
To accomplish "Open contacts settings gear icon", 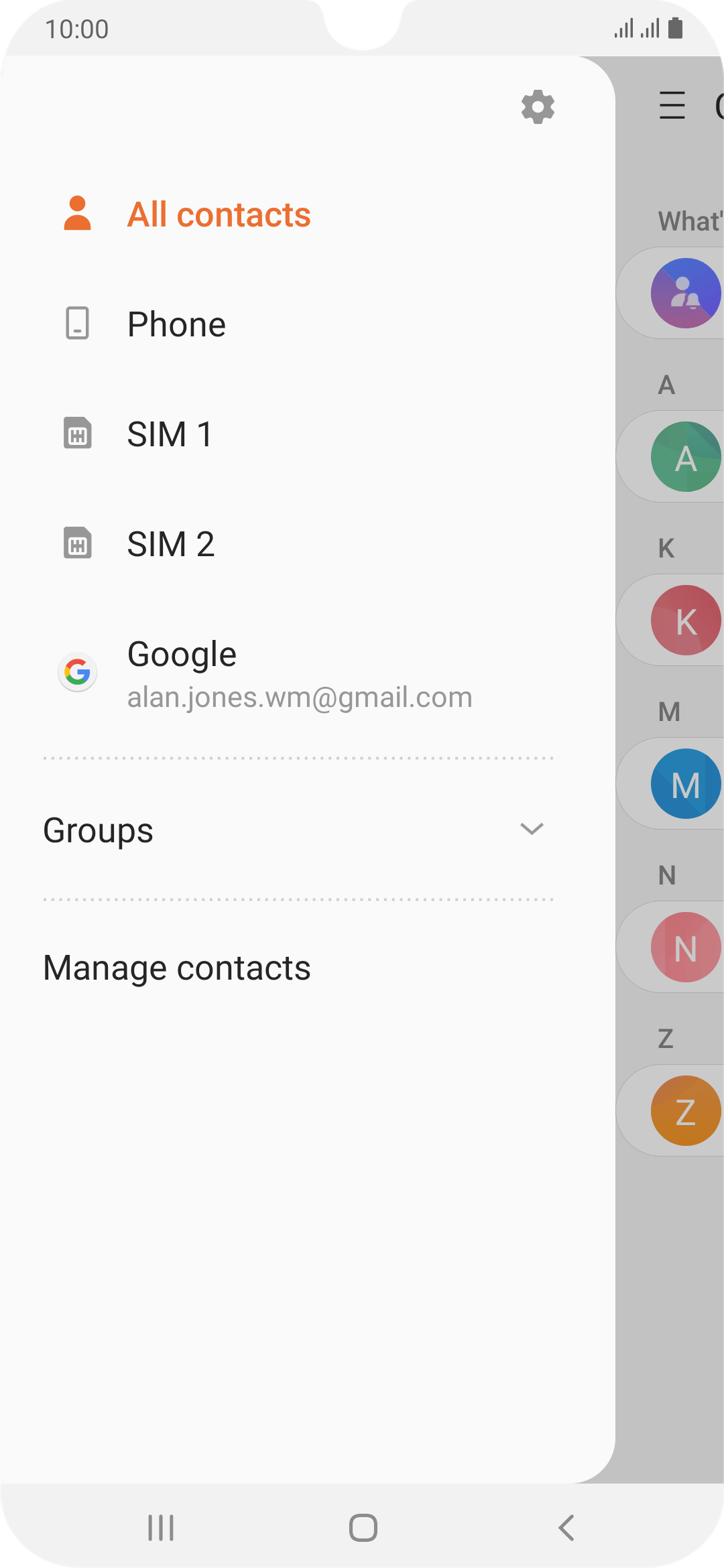I will [x=538, y=107].
